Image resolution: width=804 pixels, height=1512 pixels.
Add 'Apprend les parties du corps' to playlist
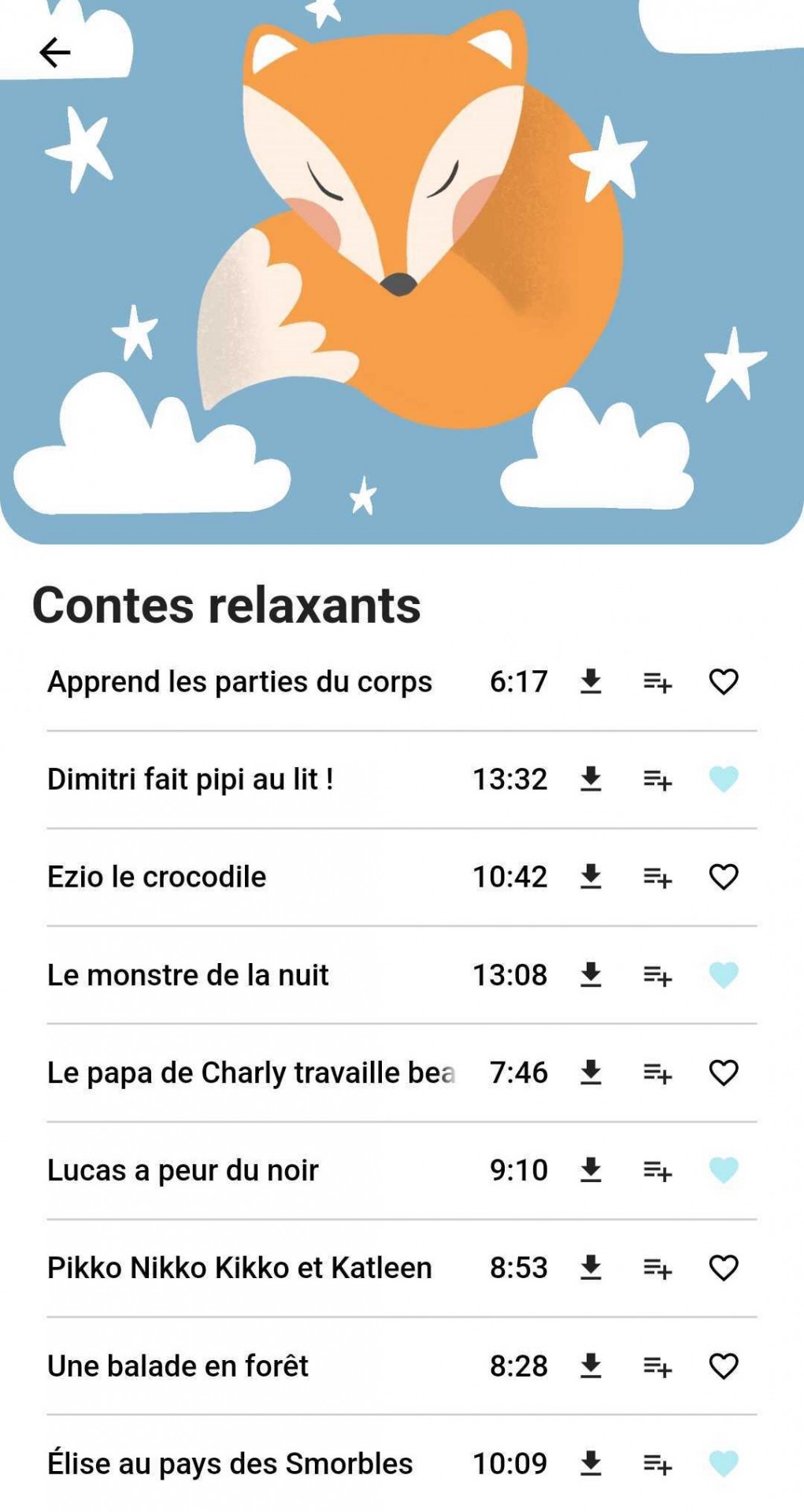tap(657, 682)
